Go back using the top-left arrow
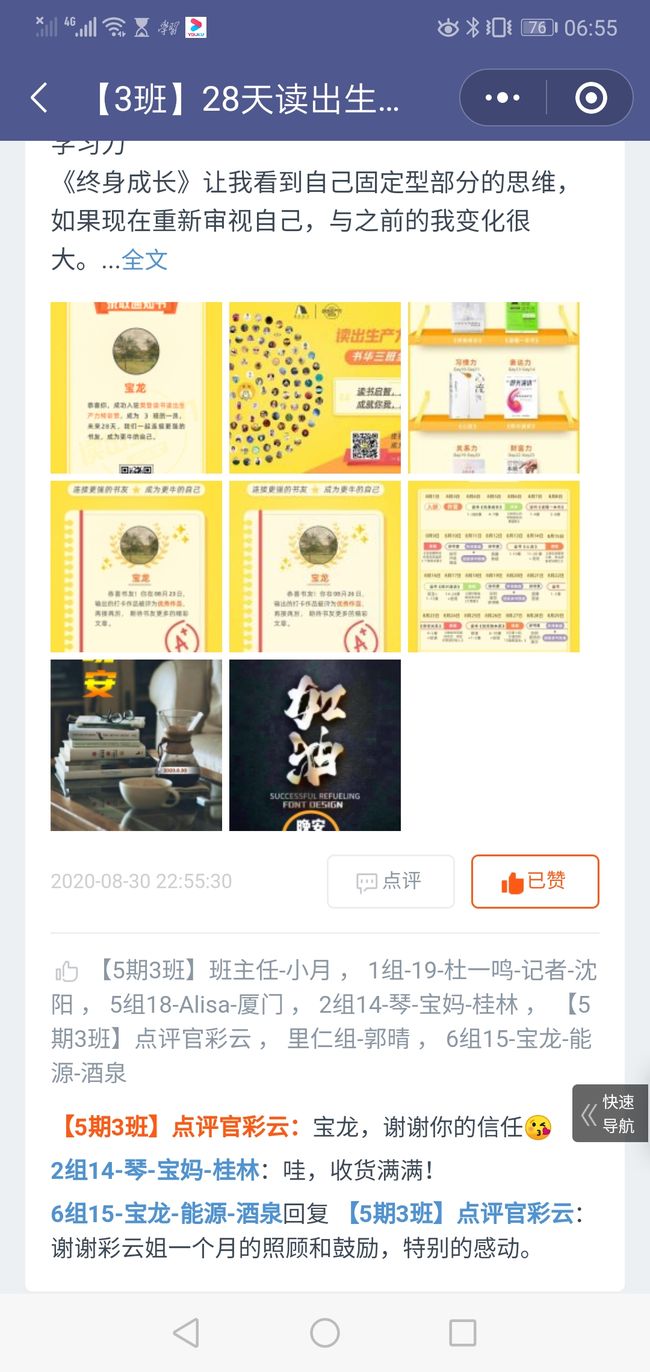 click(x=39, y=98)
